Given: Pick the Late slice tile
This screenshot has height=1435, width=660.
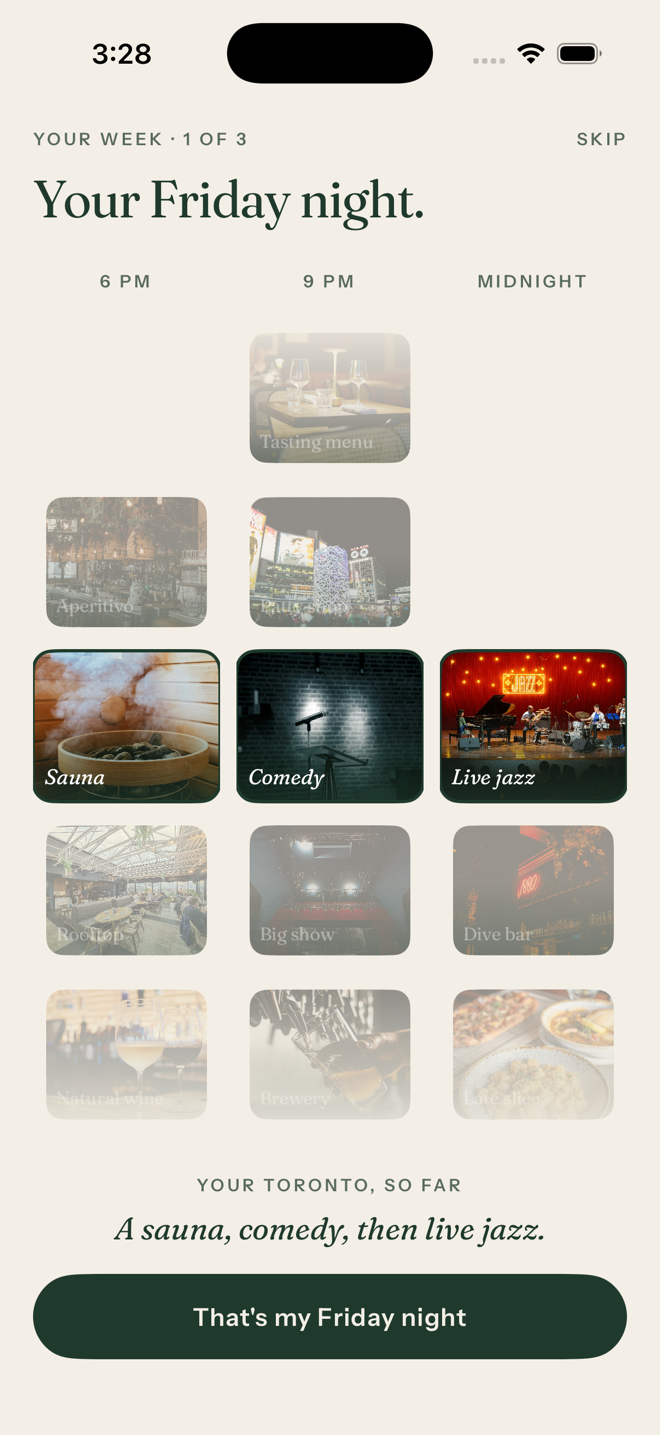Looking at the screenshot, I should coord(533,1054).
